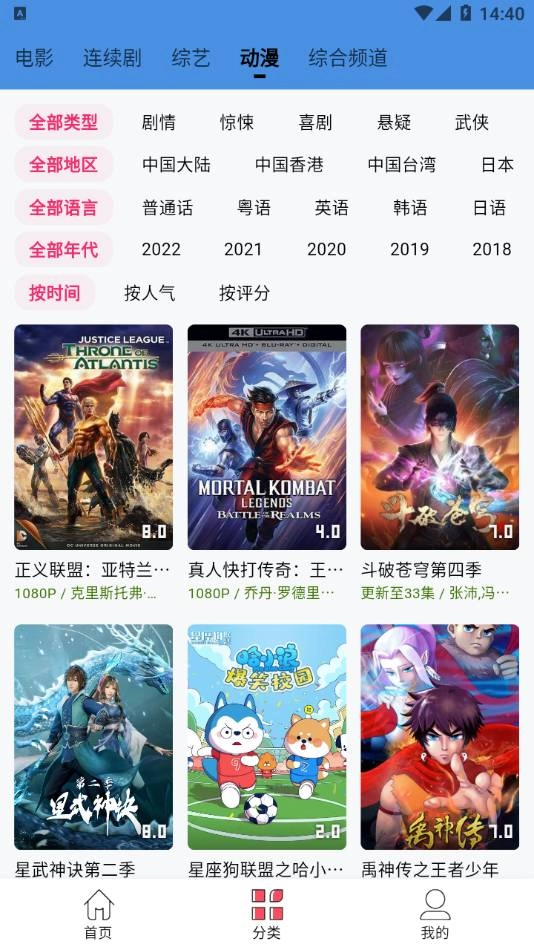Switch to the 电影 tab

pos(34,58)
